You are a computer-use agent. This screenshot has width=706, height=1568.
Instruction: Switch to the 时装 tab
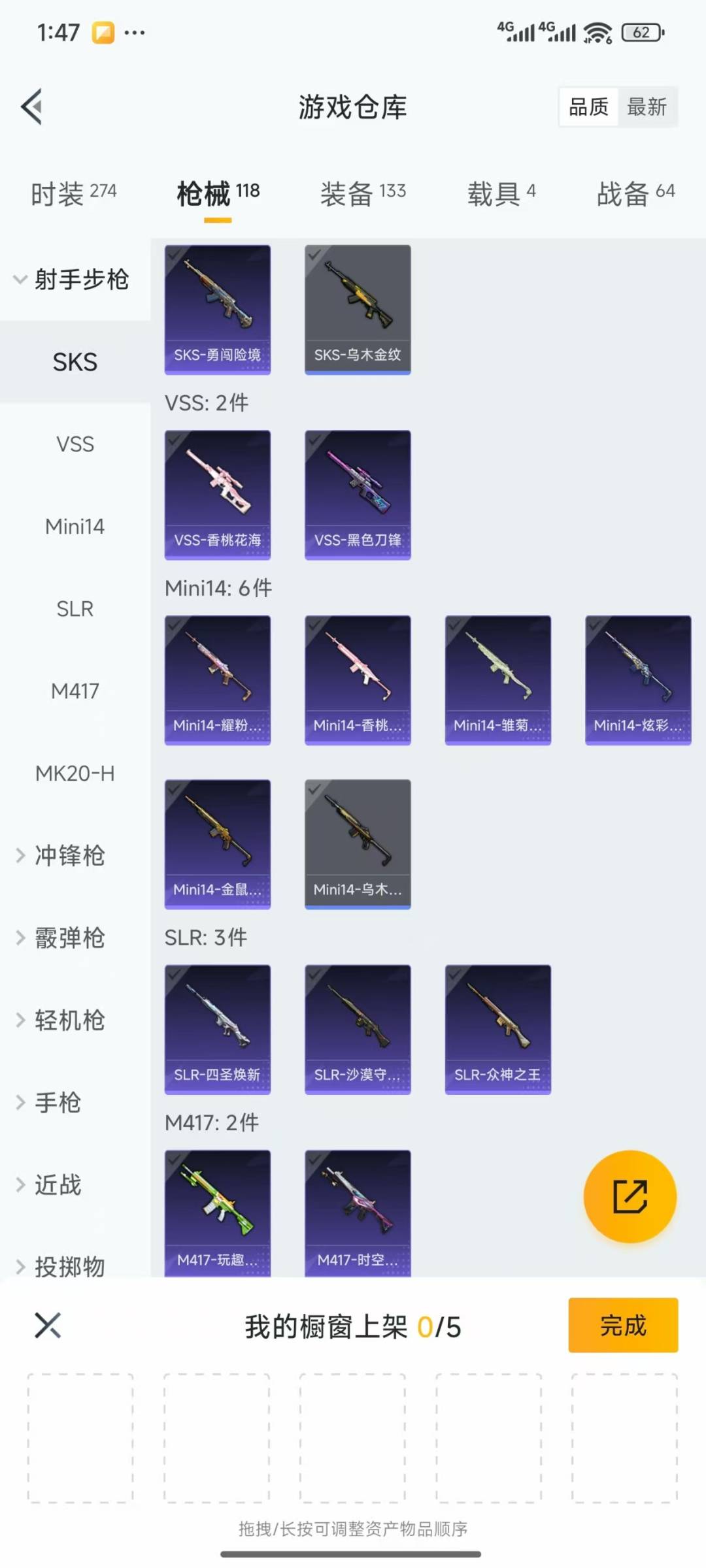point(73,193)
